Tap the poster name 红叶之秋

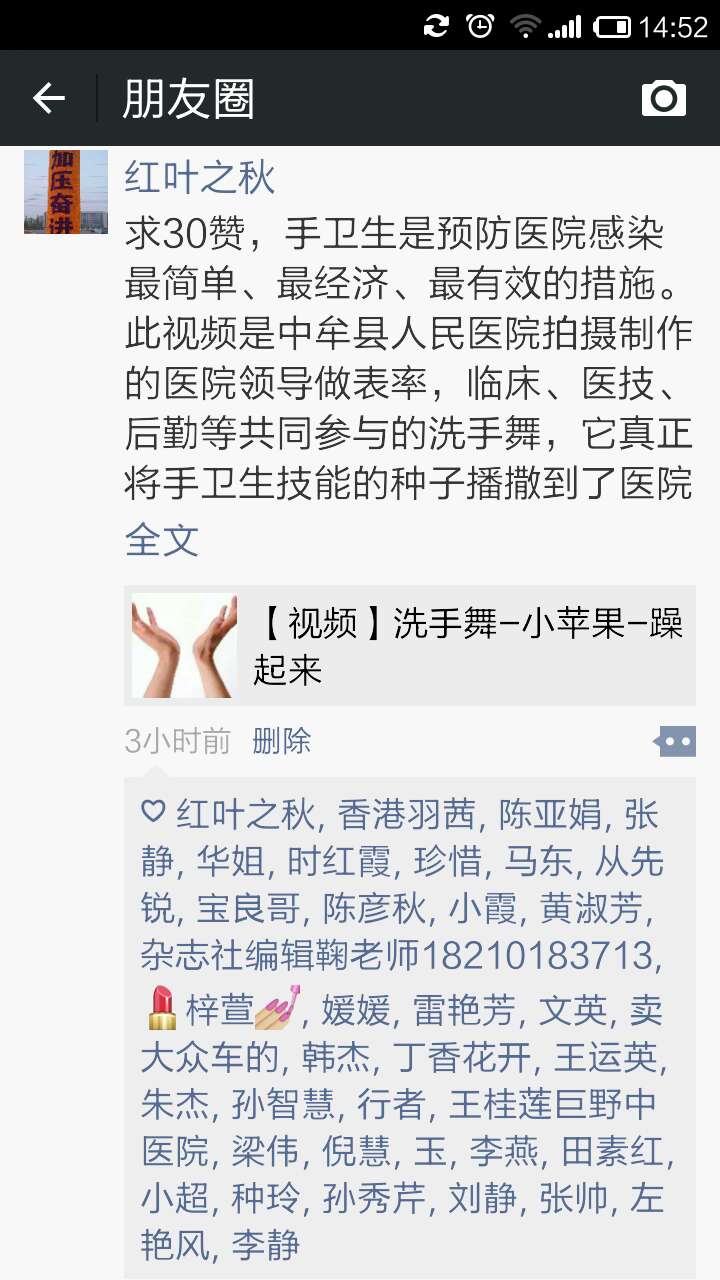point(199,178)
